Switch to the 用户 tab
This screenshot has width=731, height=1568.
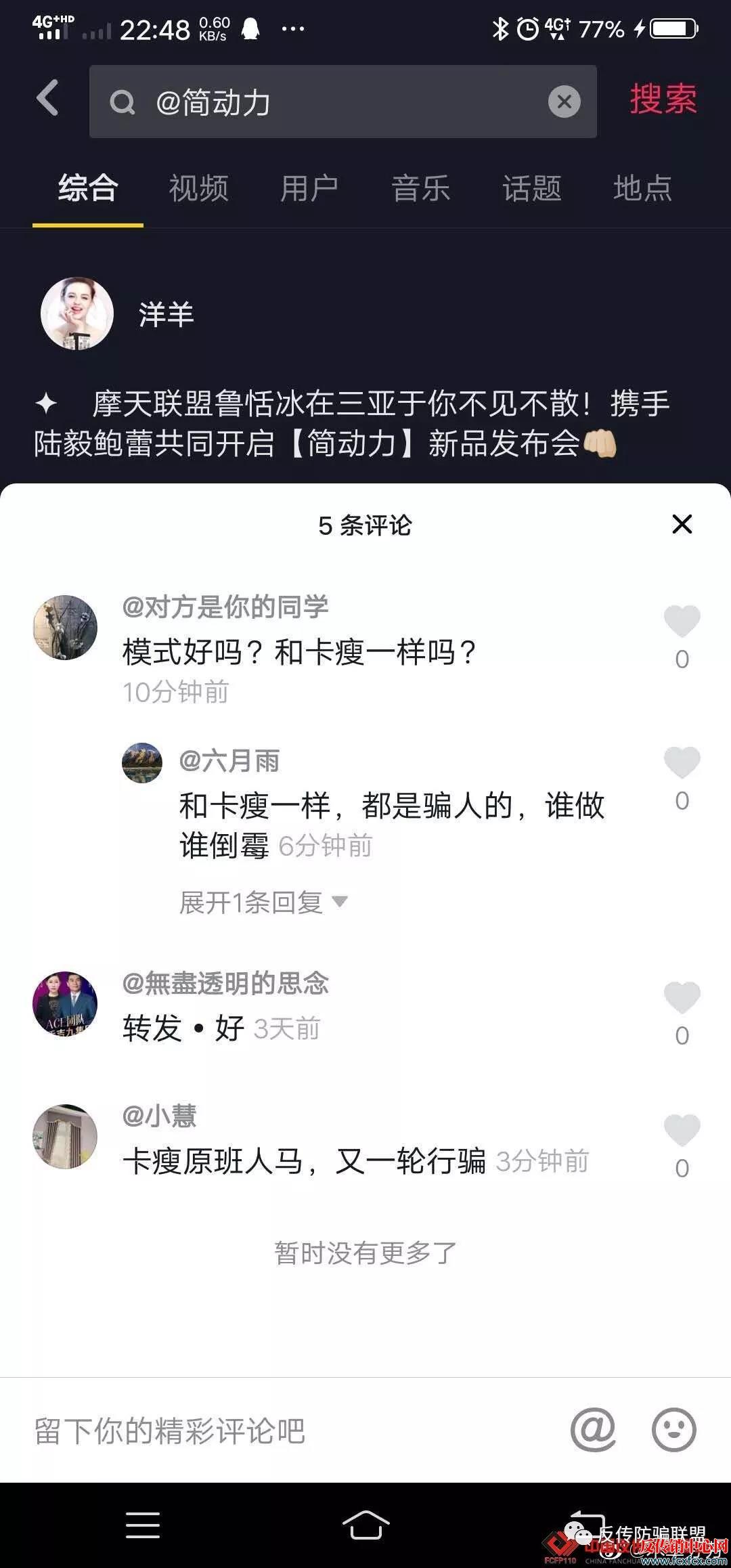[x=309, y=188]
